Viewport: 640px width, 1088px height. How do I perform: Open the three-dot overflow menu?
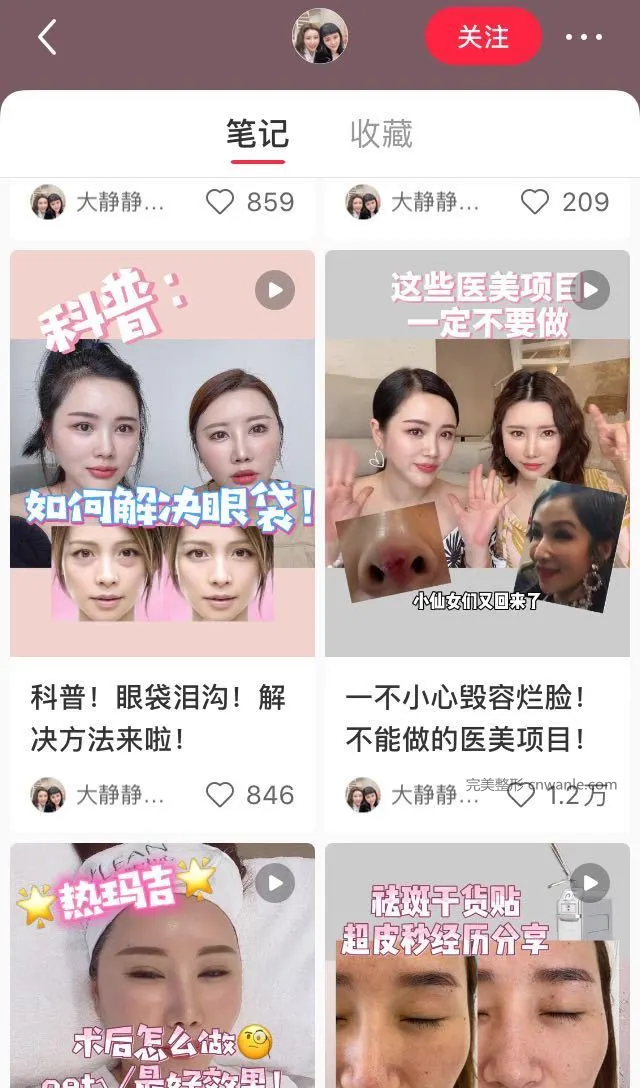click(x=583, y=38)
